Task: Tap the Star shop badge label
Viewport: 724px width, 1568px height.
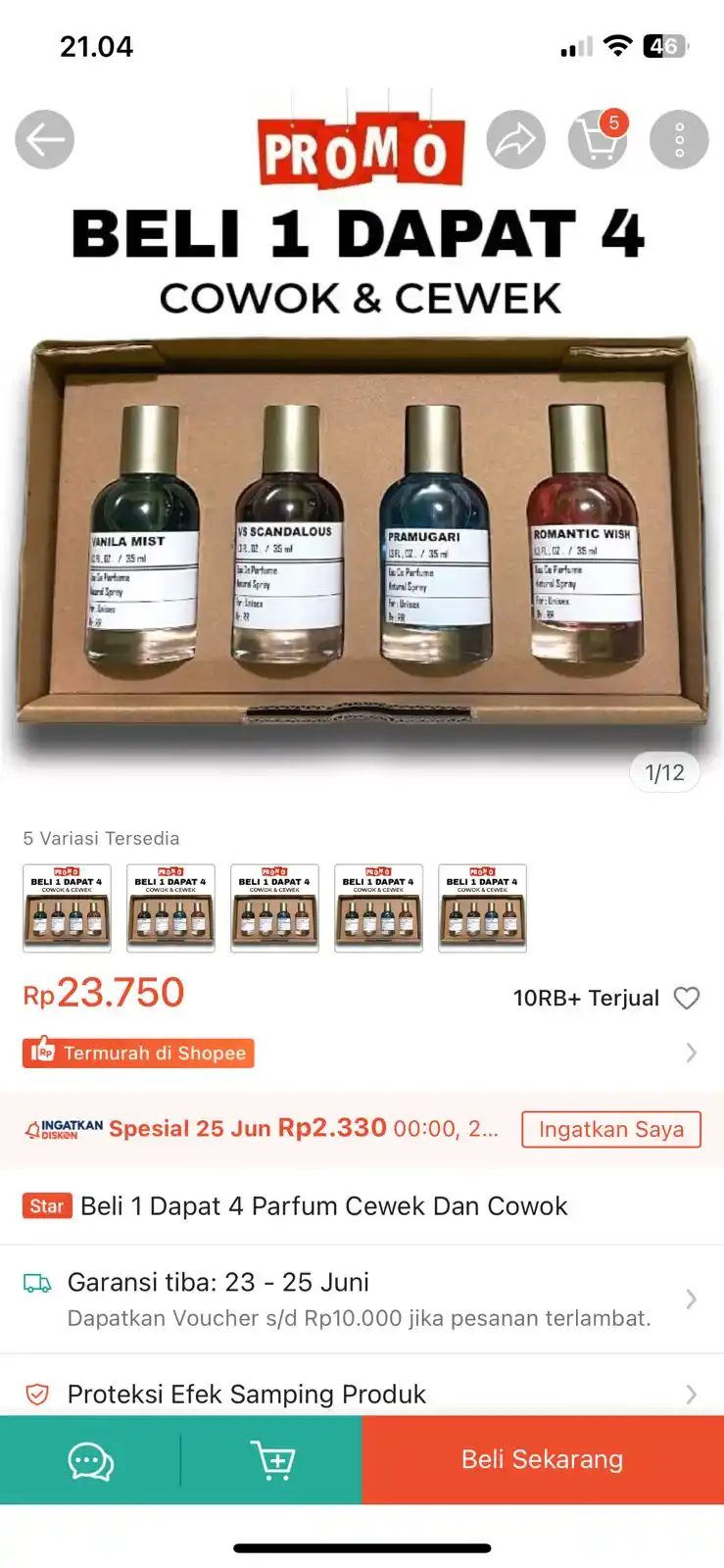Action: click(46, 1205)
